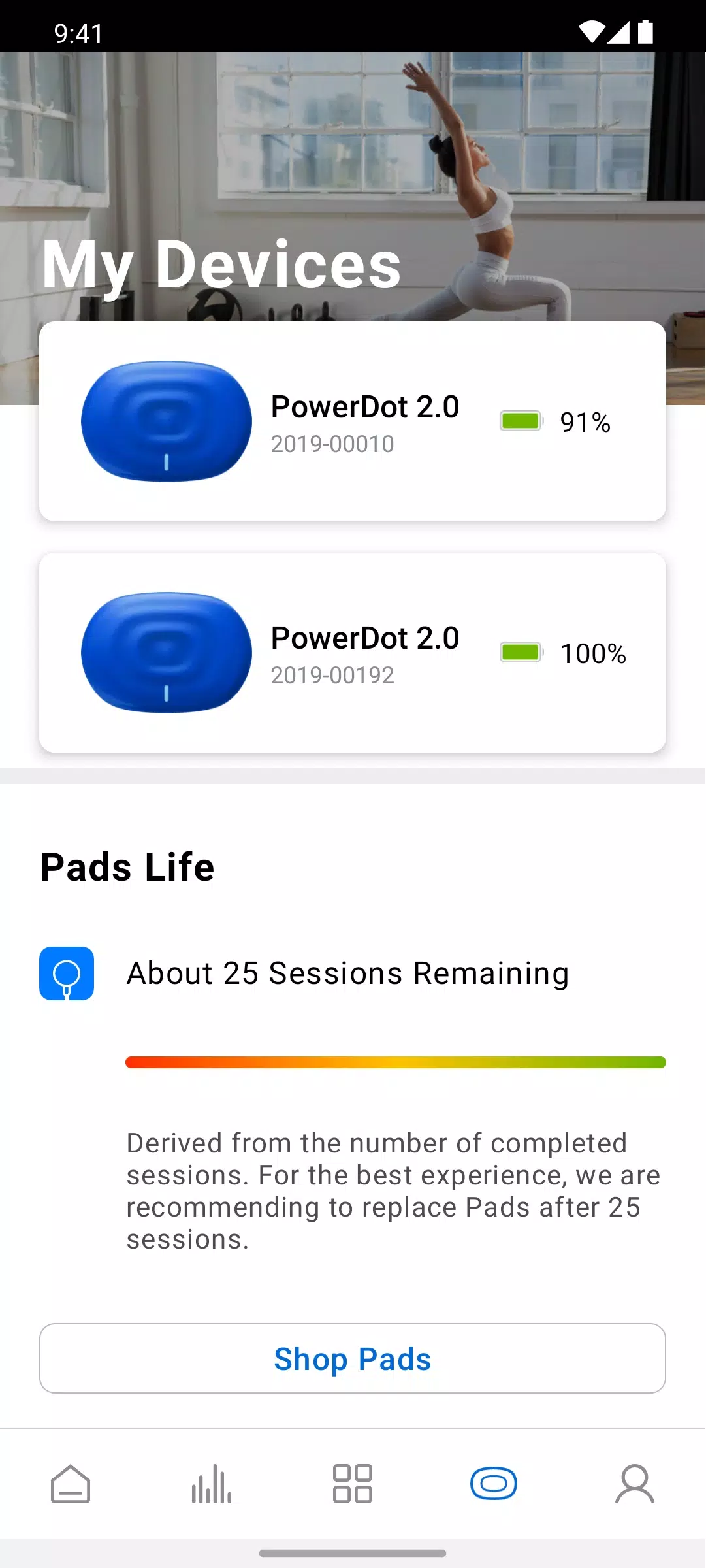
Task: Go to the grid programs tab
Action: coord(353,1484)
